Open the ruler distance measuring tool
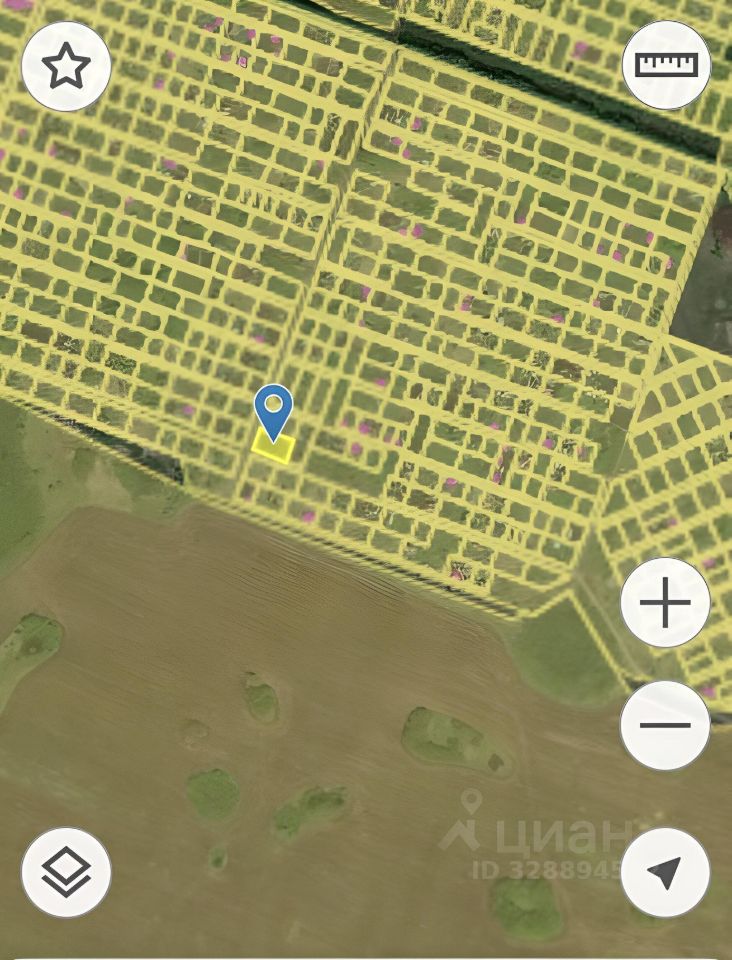Screen dimensions: 732x960 (665, 66)
